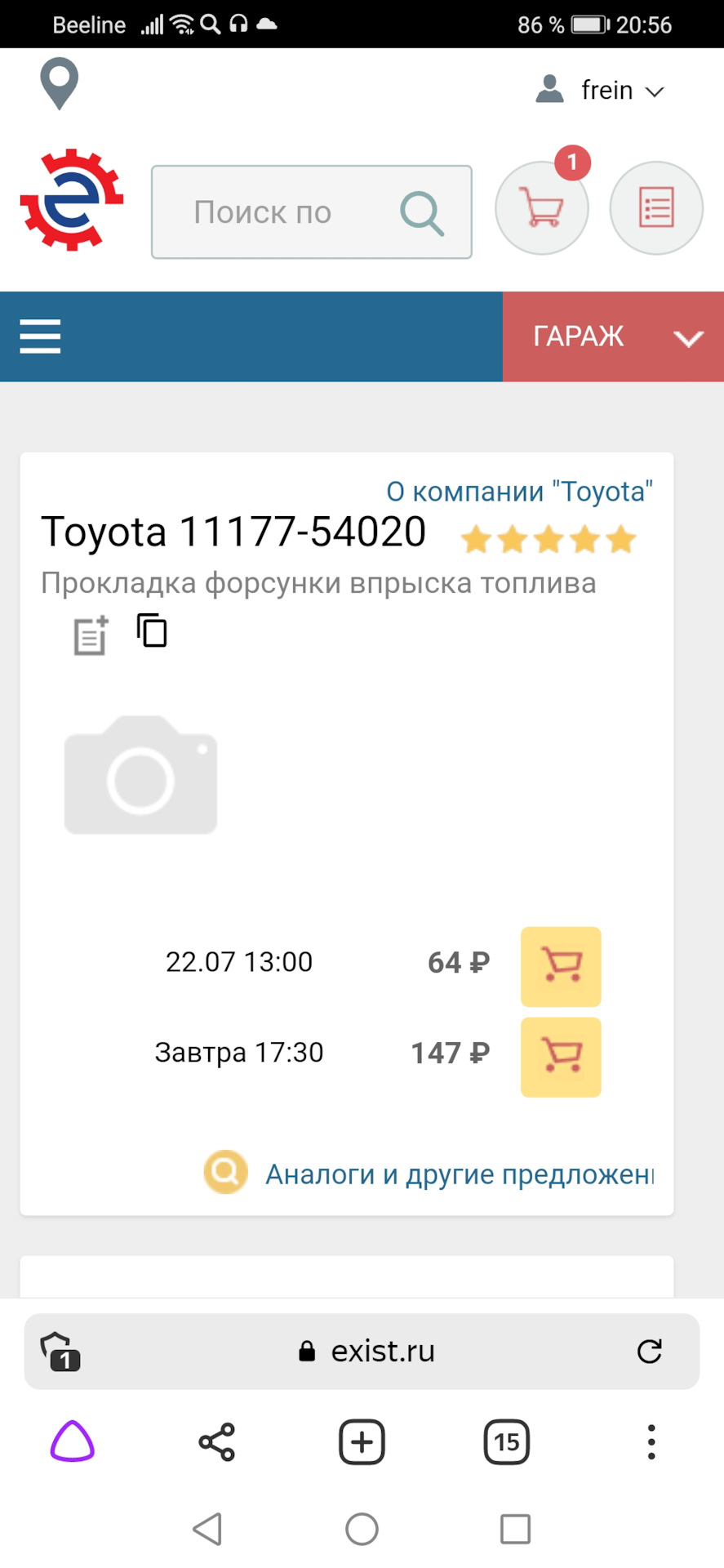Share the page via share icon
Screen dimensions: 724x1568
216,1442
